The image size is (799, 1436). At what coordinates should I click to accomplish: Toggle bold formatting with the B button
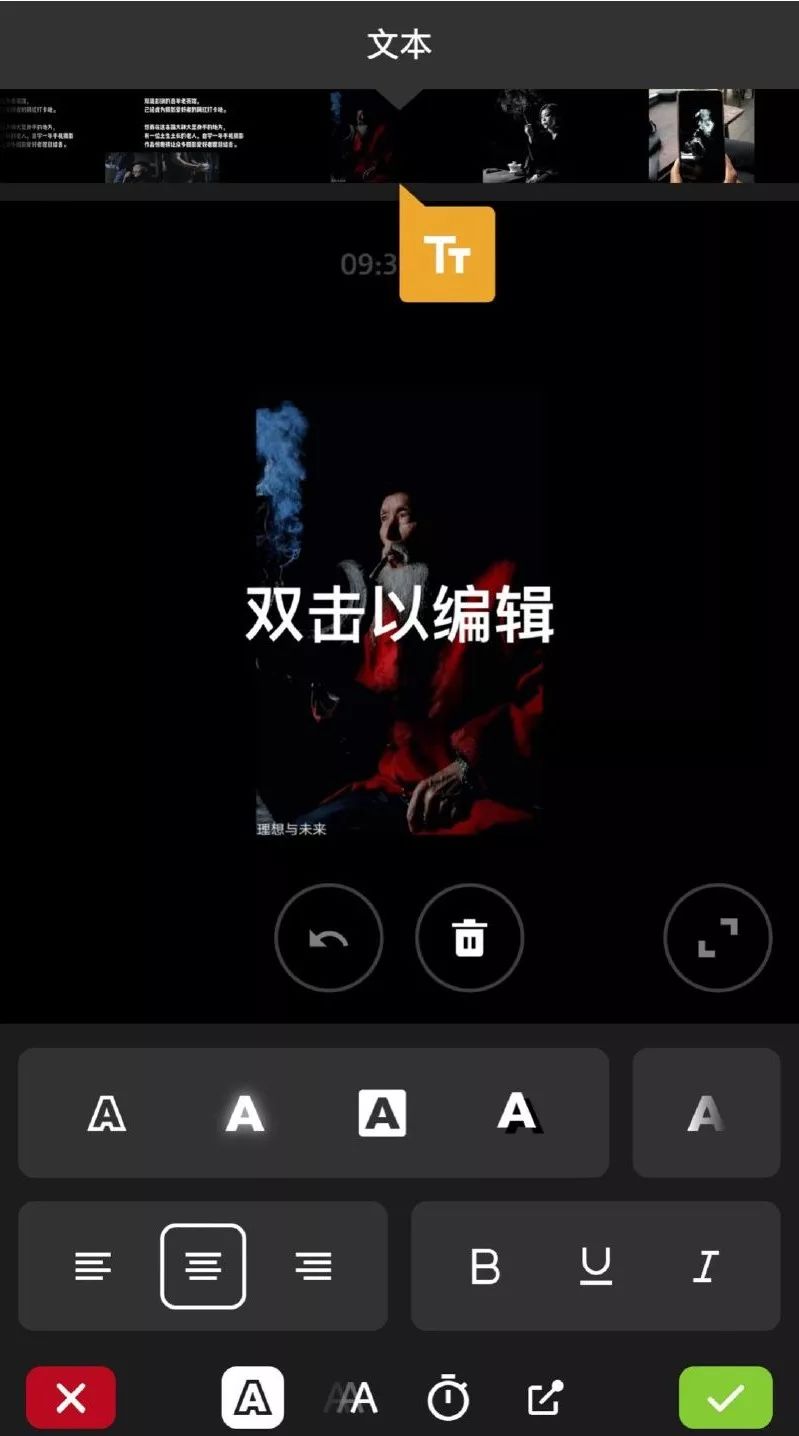pyautogui.click(x=487, y=1266)
